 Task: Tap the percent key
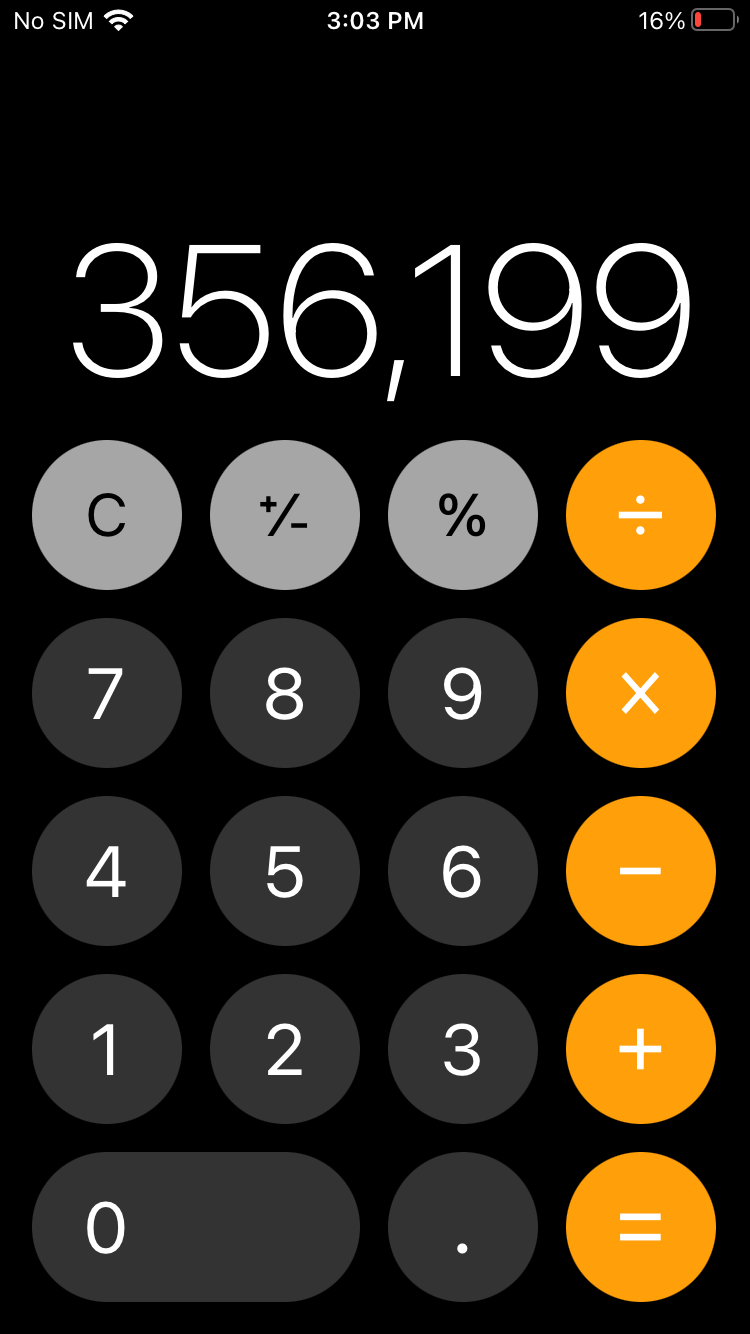click(463, 515)
